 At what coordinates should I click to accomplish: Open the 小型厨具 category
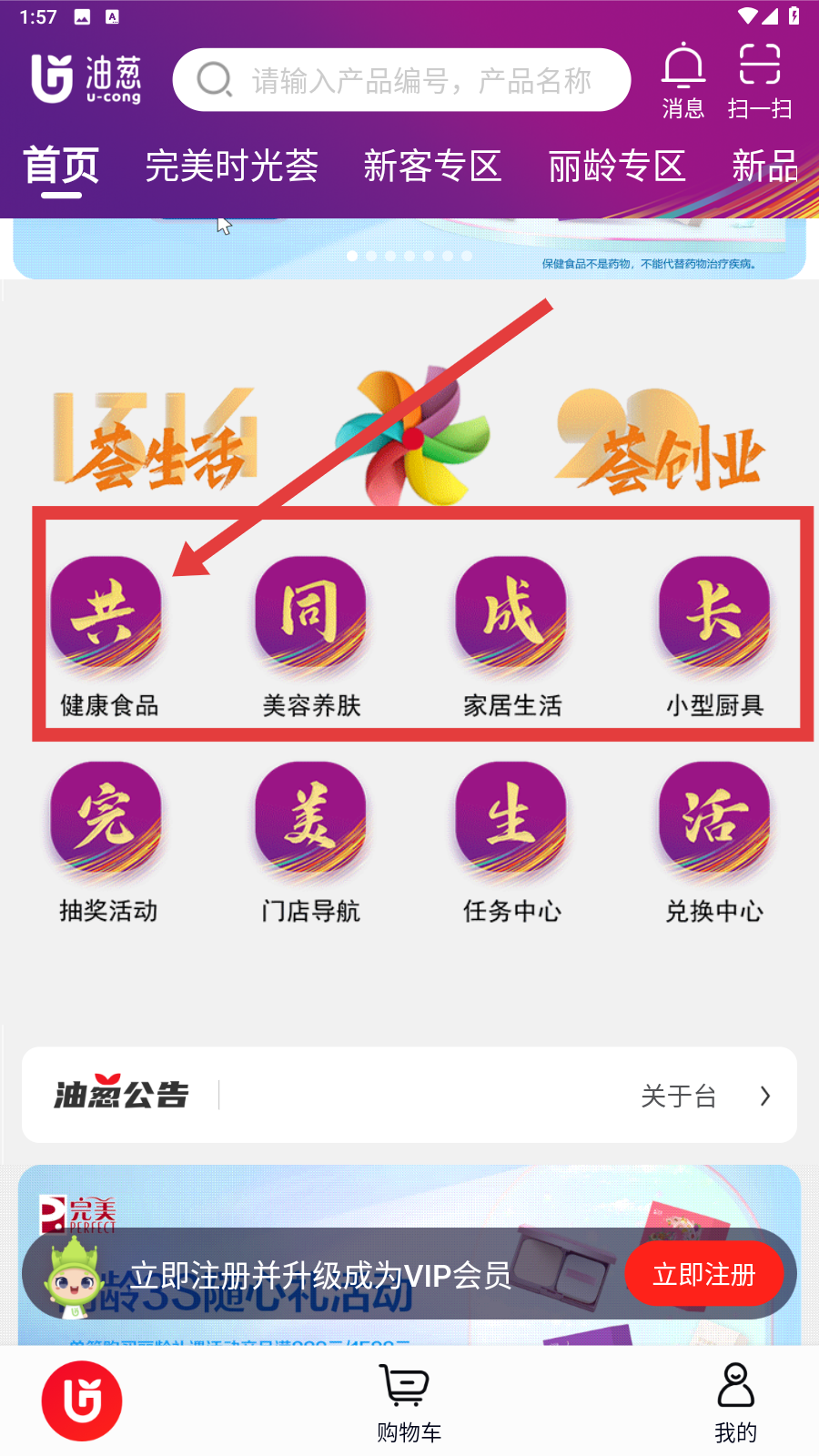coord(714,634)
